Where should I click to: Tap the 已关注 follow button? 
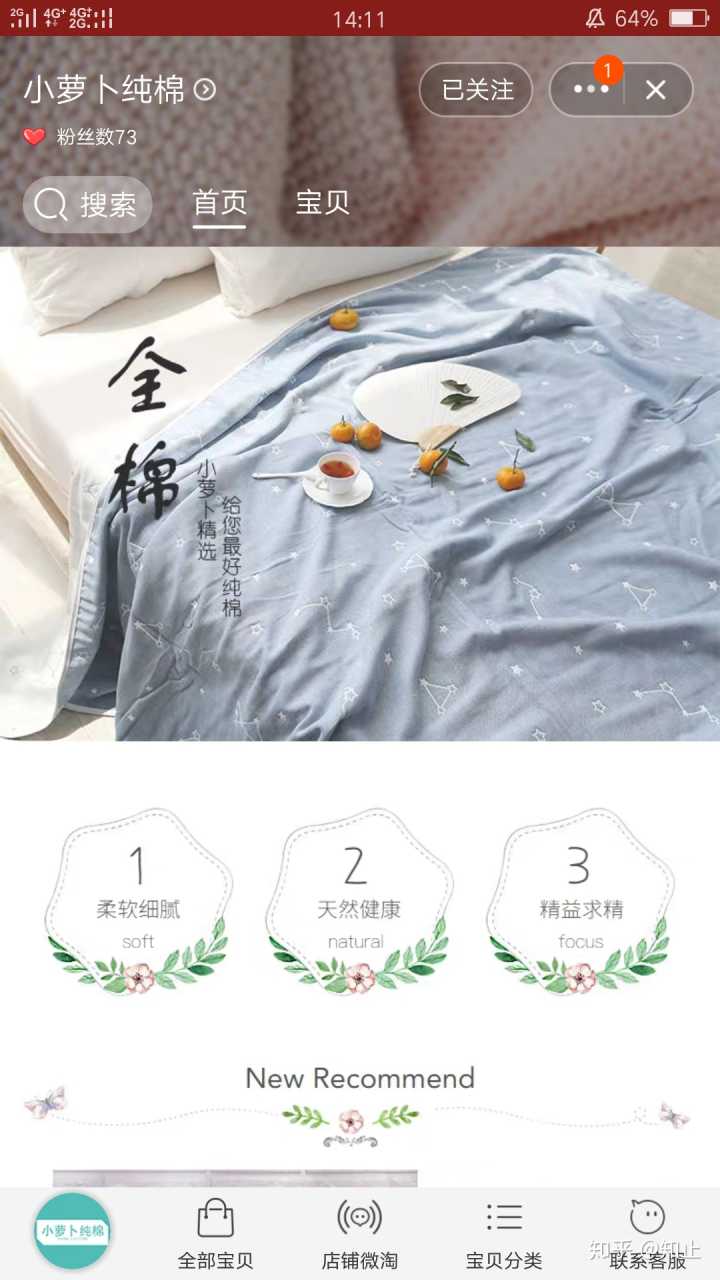(477, 90)
